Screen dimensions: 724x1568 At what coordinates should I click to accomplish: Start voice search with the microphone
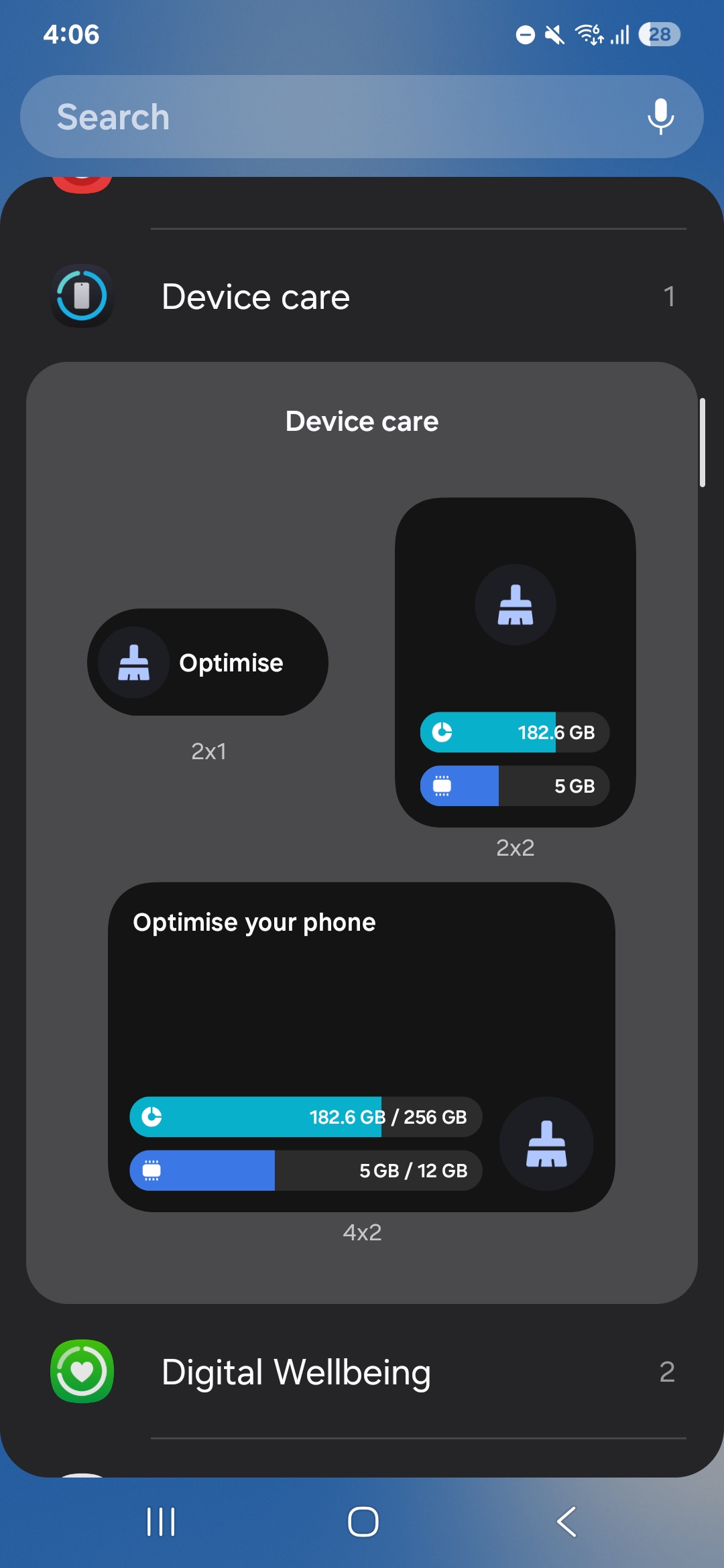(x=660, y=117)
